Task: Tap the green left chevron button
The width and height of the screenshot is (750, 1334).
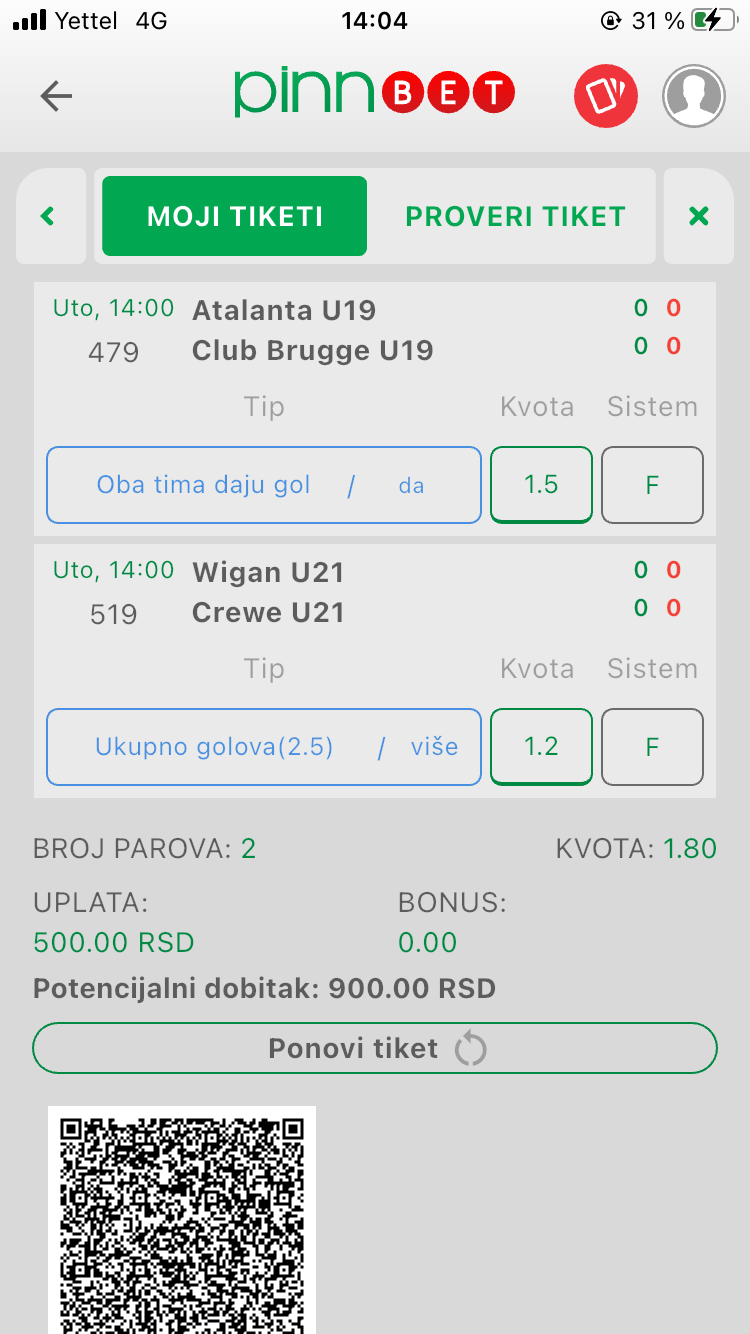Action: (48, 216)
